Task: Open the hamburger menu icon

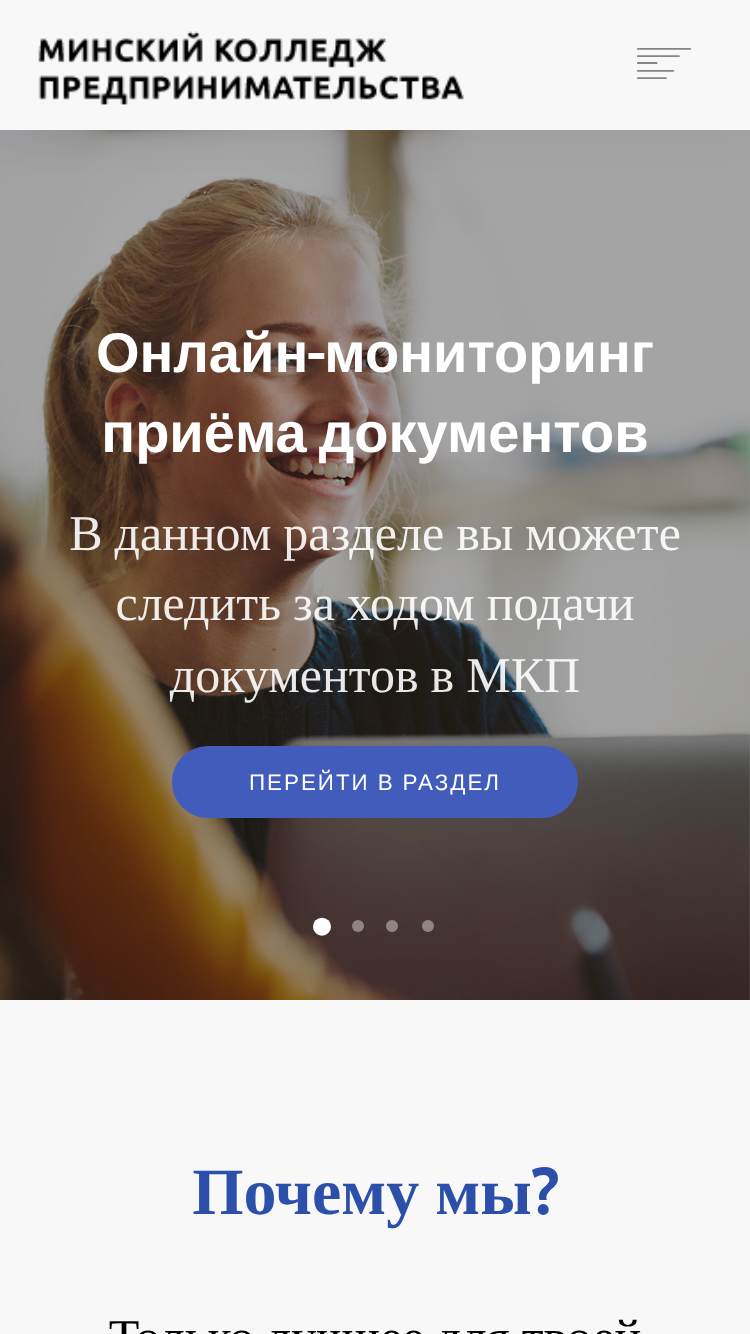Action: click(x=664, y=64)
